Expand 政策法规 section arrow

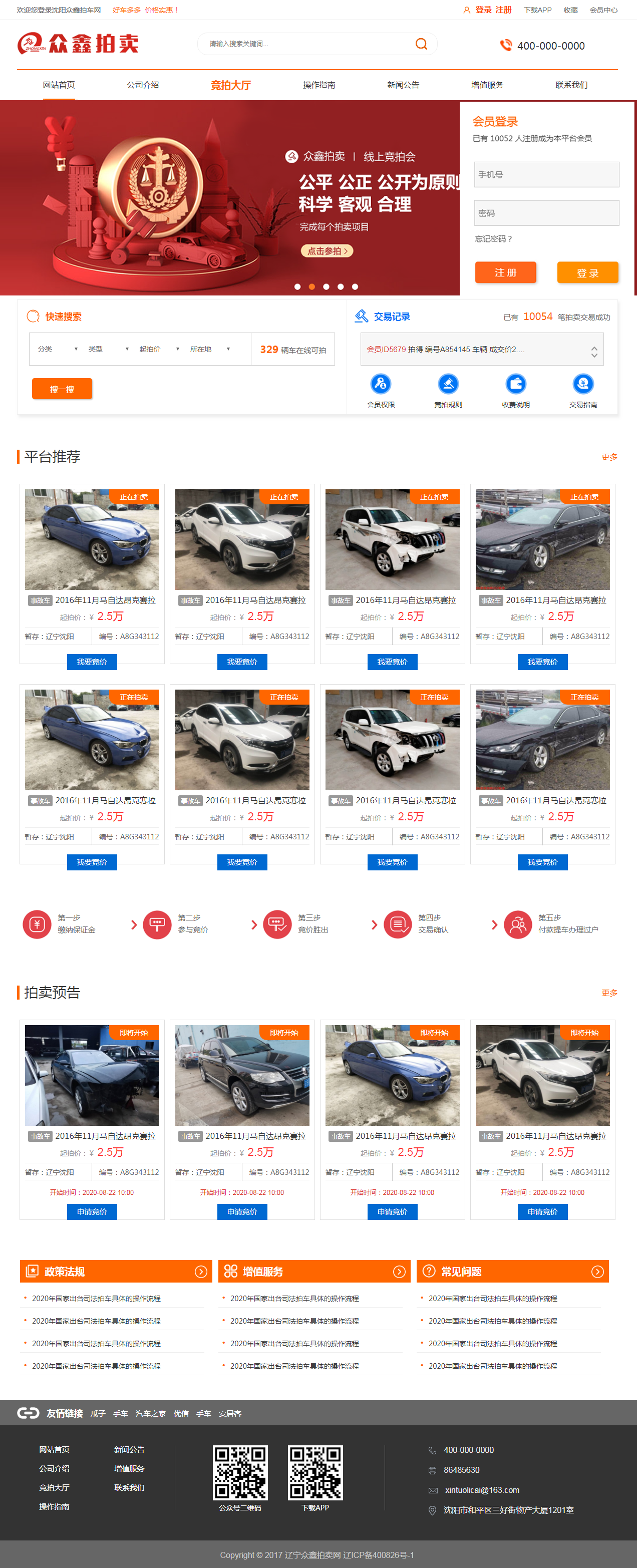(x=201, y=1272)
